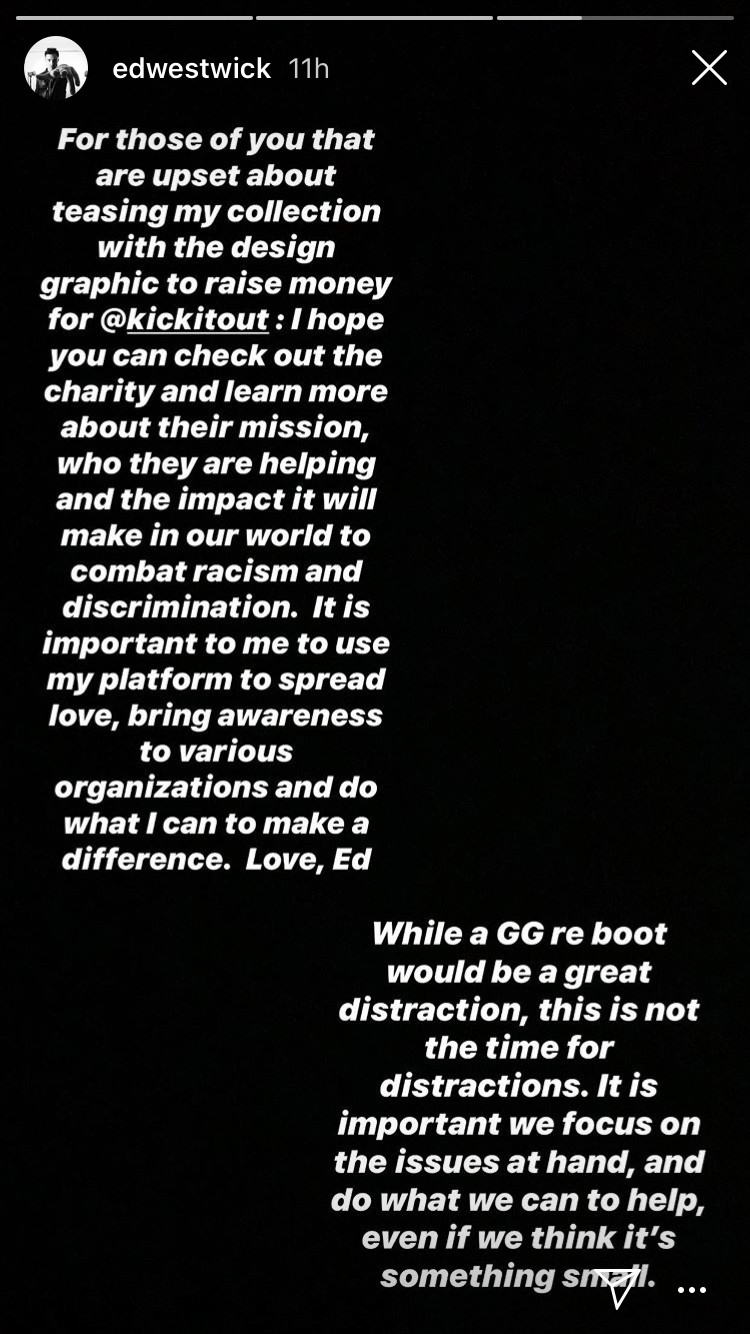Tap the first story progress bar segment
The height and width of the screenshot is (1334, 750).
(x=135, y=16)
